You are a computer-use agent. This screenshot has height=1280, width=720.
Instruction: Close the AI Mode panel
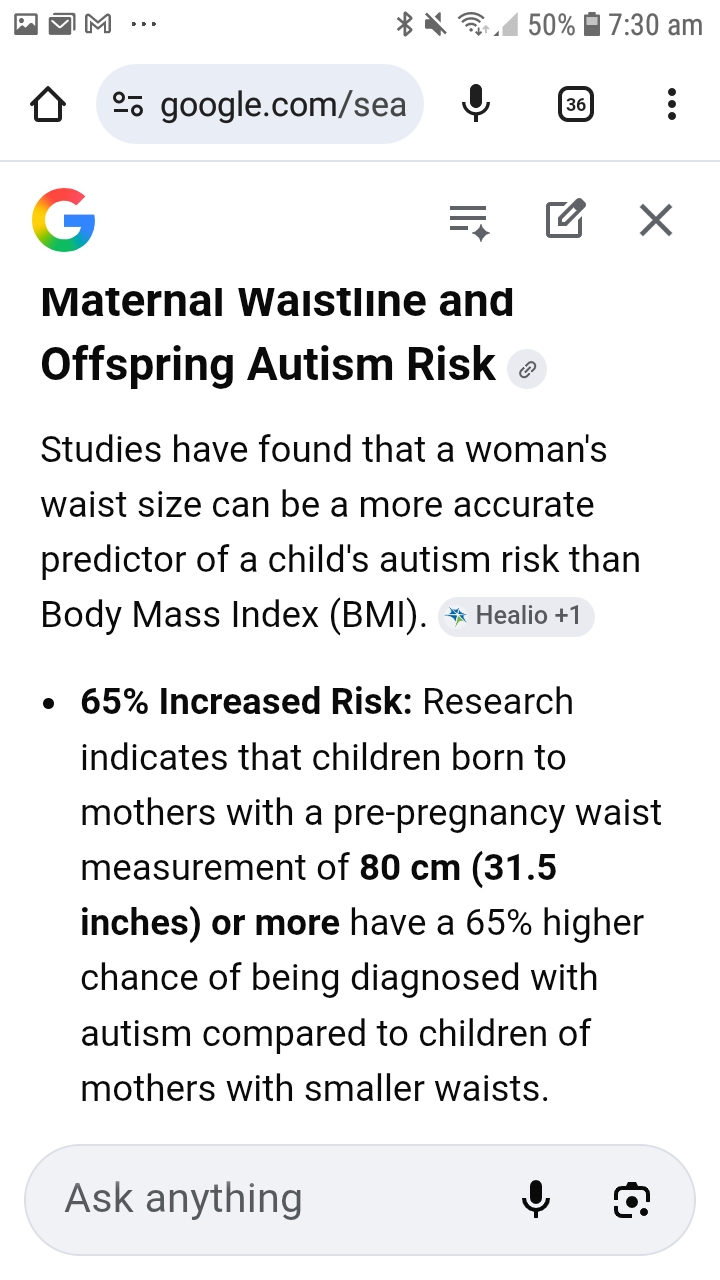point(655,220)
